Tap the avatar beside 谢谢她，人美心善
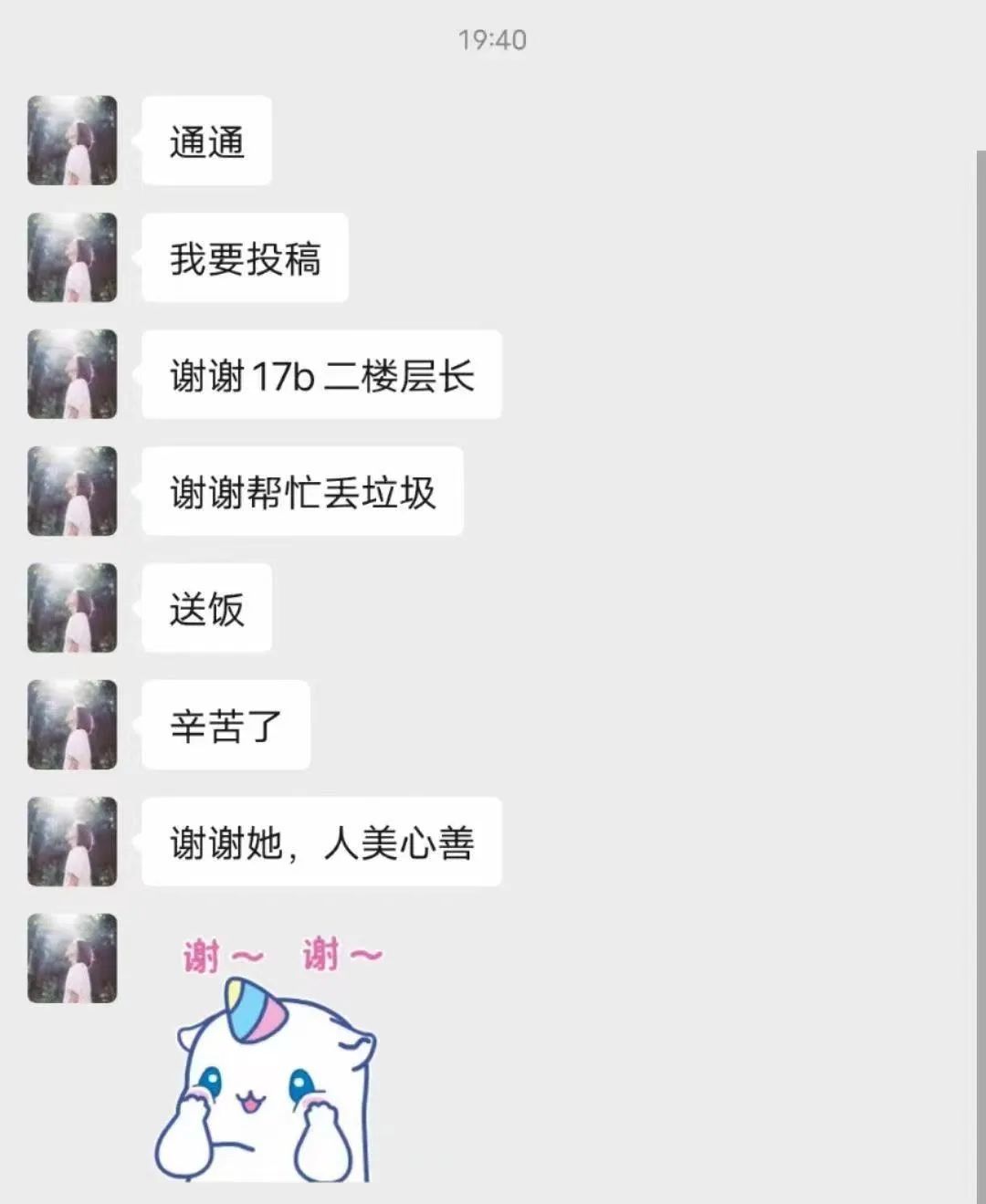The width and height of the screenshot is (986, 1204). coord(72,842)
